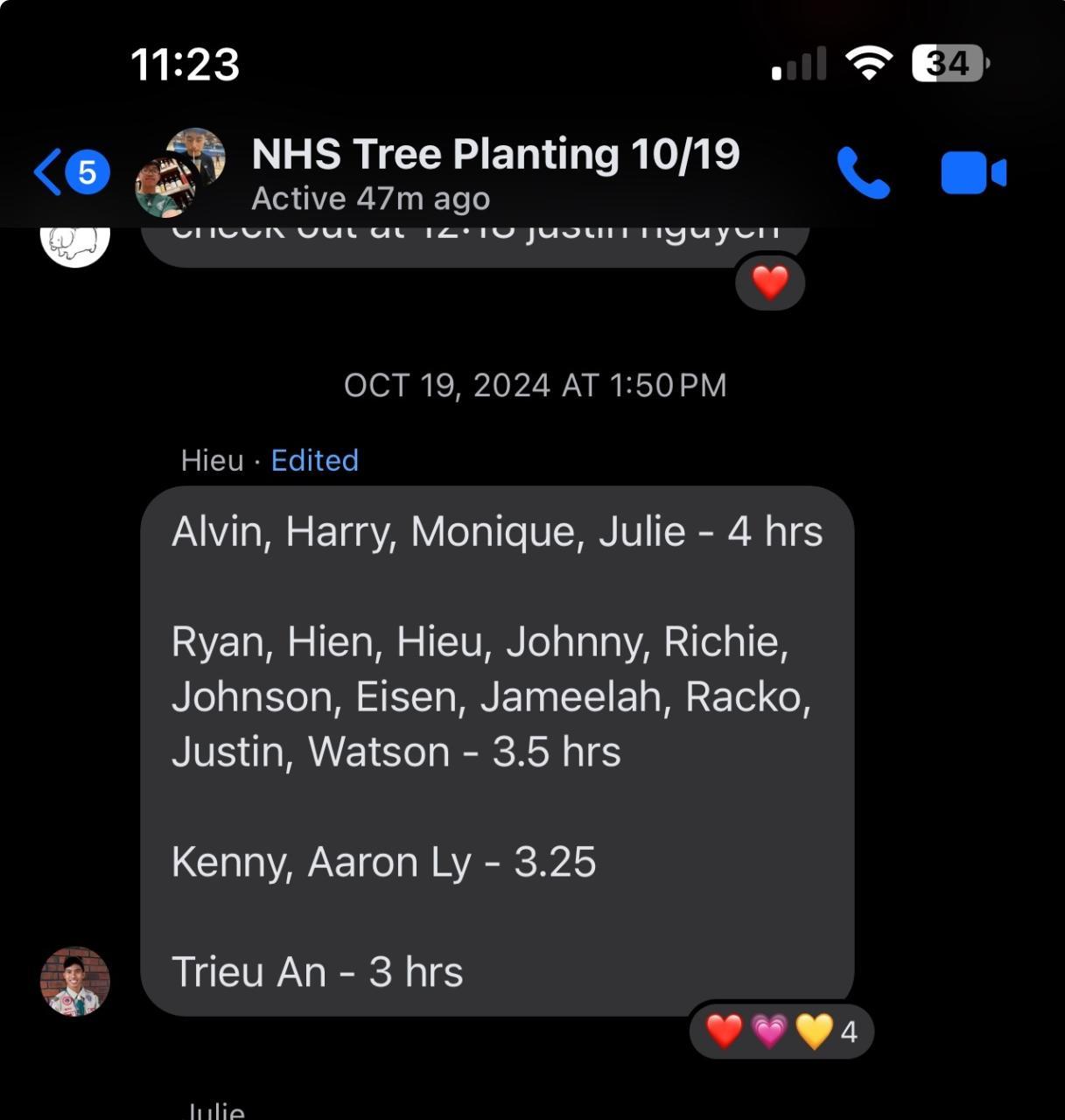
Task: Start a voice call with the group
Action: coord(862,172)
